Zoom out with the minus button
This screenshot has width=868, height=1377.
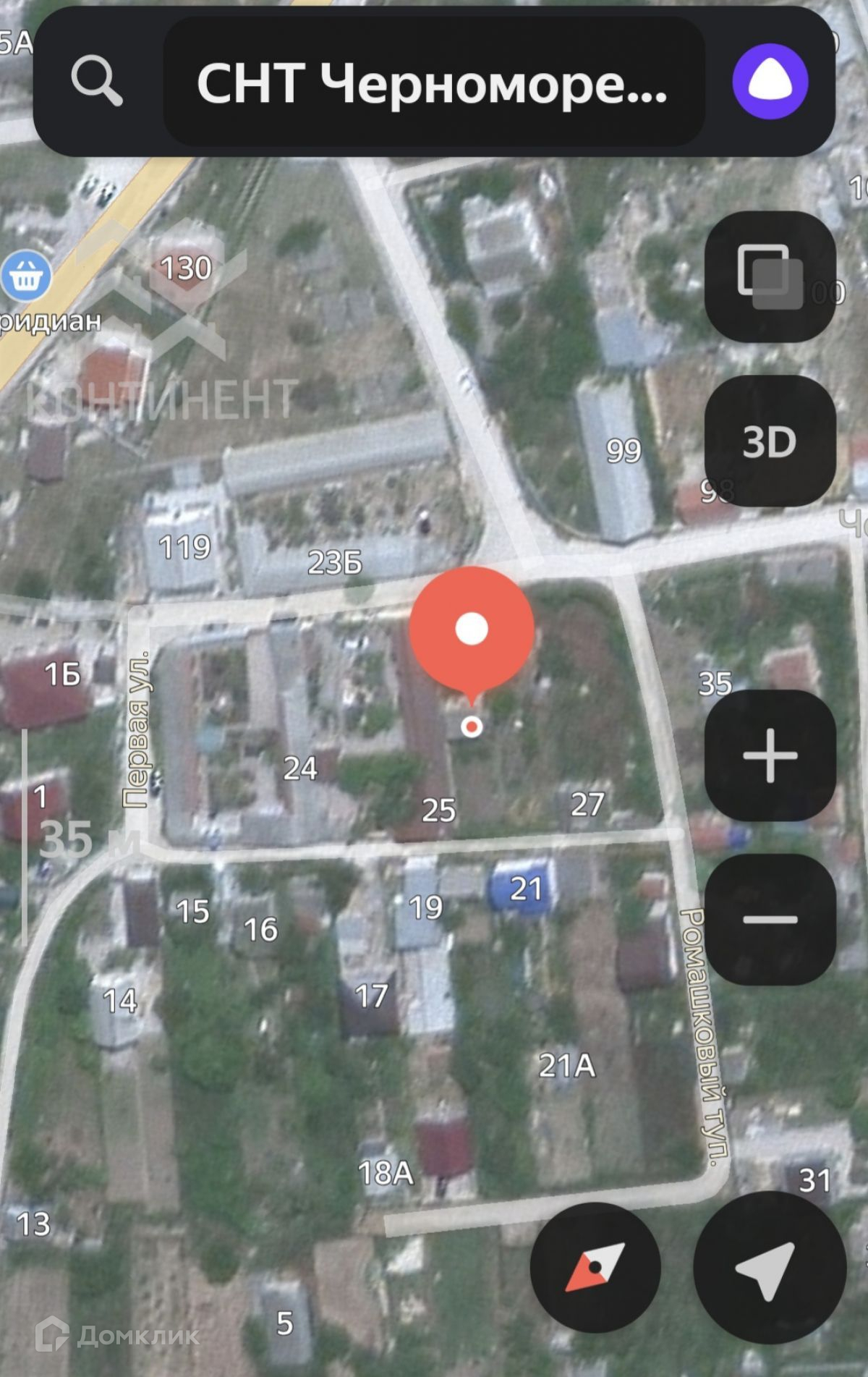click(770, 919)
